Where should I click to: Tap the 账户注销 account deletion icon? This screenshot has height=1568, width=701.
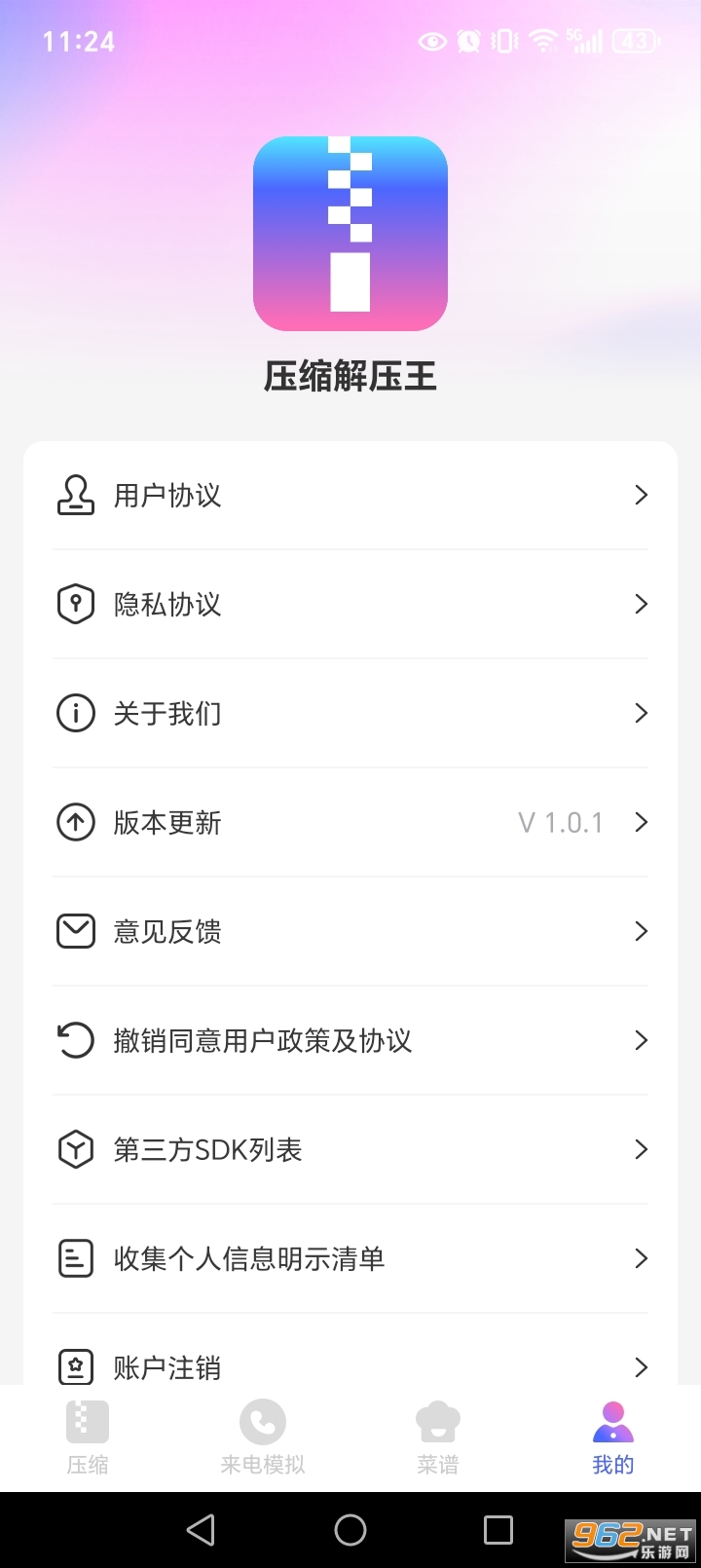click(76, 1367)
